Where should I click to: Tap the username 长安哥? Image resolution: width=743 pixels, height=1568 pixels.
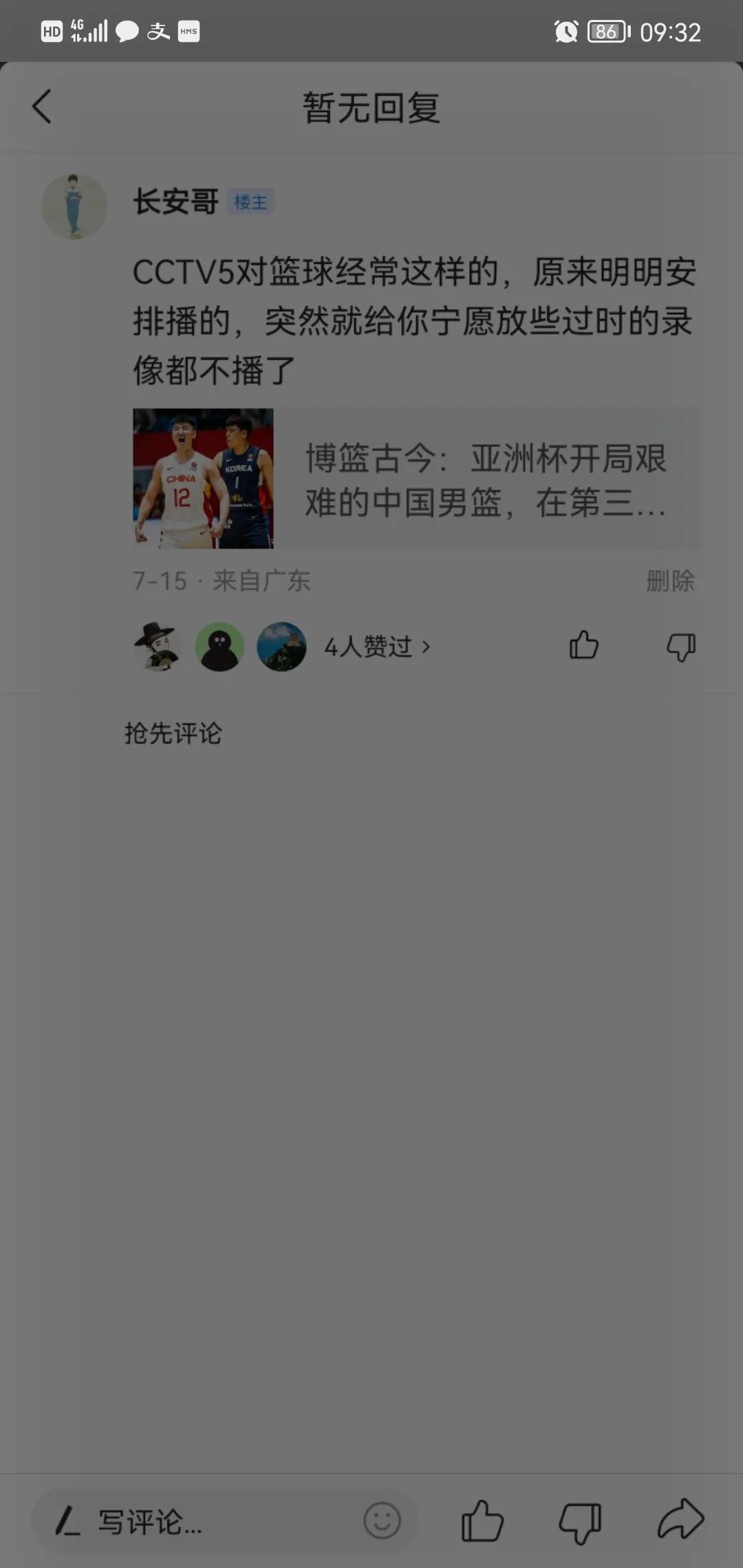pyautogui.click(x=175, y=201)
